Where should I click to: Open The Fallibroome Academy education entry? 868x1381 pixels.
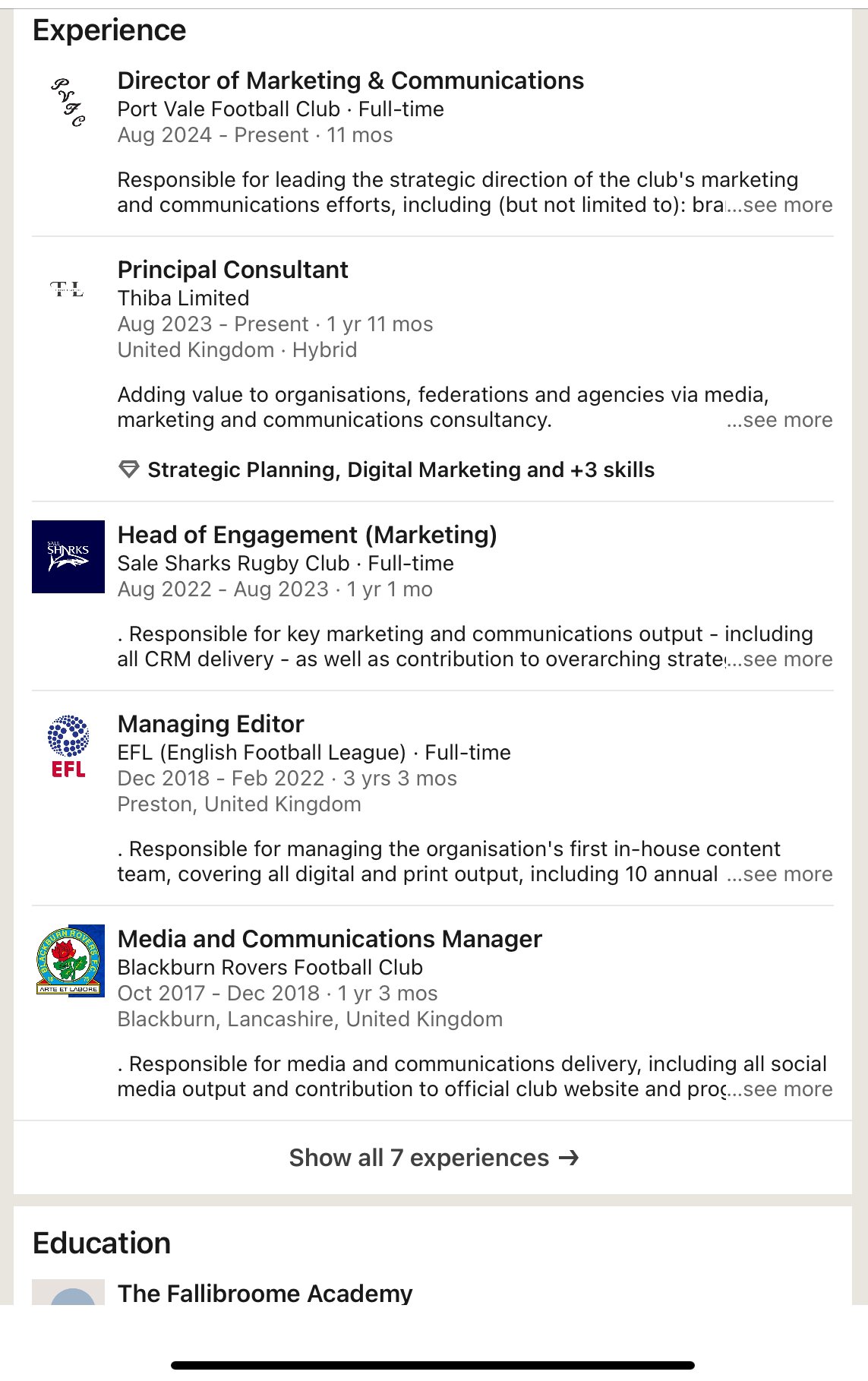click(264, 1292)
